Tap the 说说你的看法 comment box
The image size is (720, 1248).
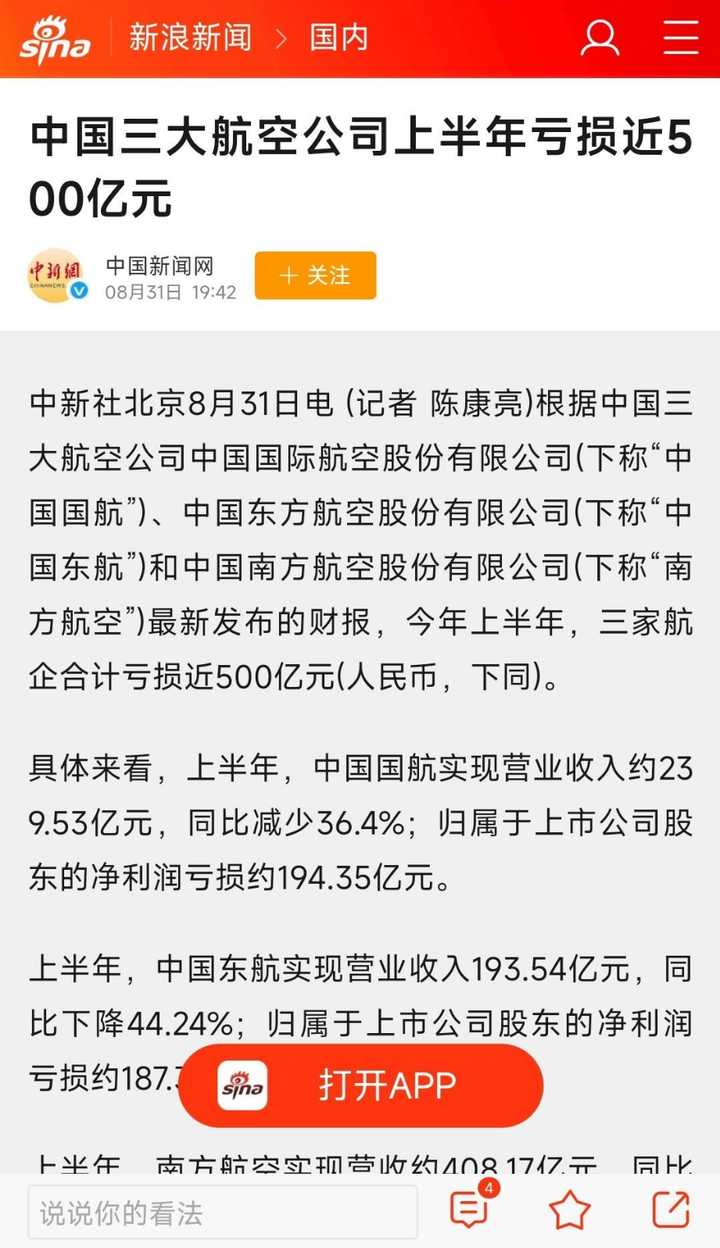tap(223, 1212)
